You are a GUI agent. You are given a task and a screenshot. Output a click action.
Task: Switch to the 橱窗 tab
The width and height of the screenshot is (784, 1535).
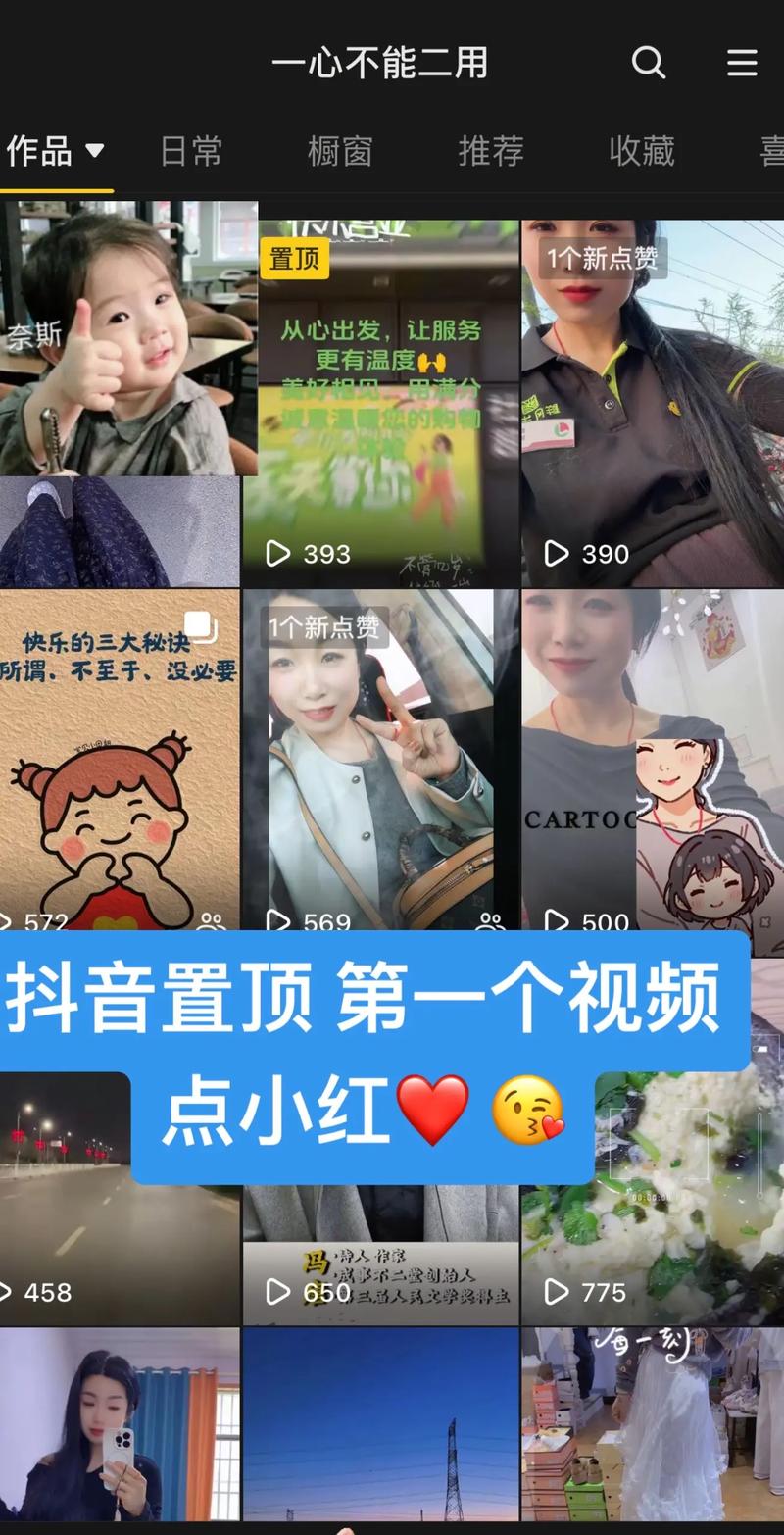340,151
